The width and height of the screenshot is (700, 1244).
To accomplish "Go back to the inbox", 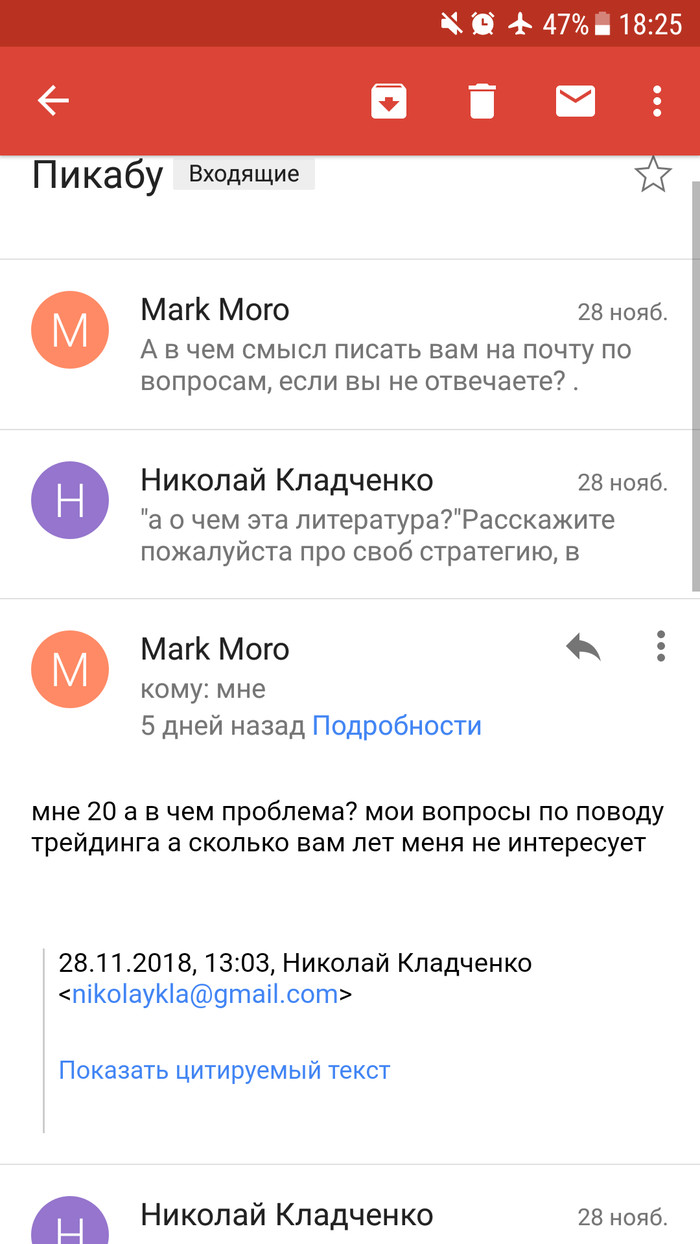I will [x=53, y=101].
